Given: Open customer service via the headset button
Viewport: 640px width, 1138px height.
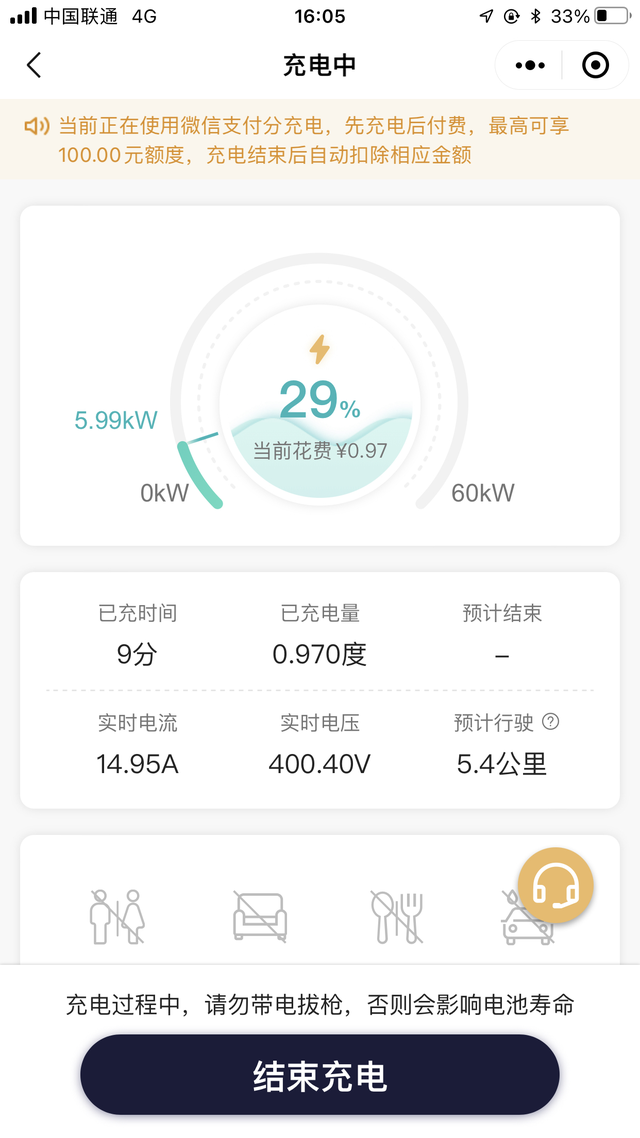Looking at the screenshot, I should (x=555, y=885).
